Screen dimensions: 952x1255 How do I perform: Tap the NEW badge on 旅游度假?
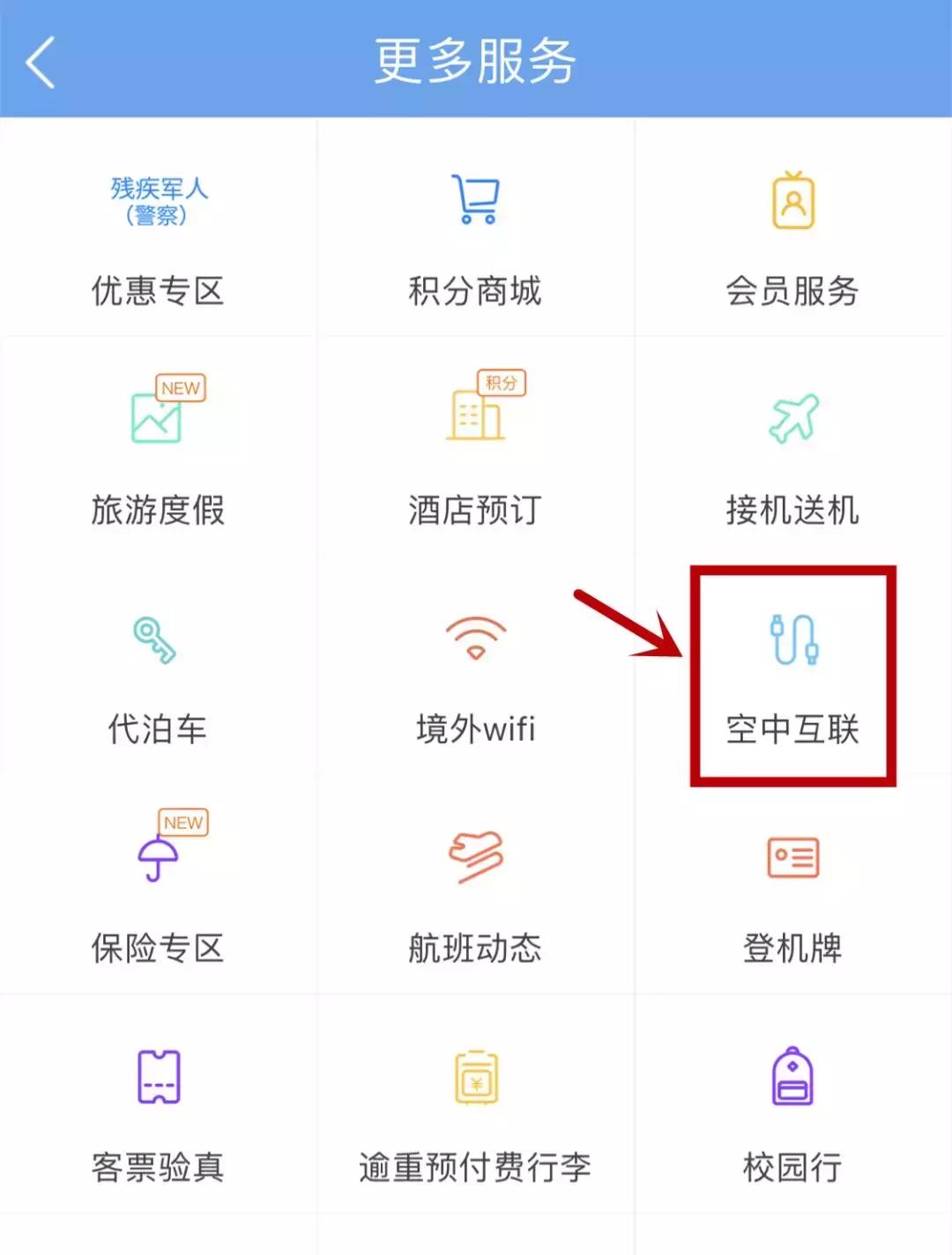[x=181, y=388]
